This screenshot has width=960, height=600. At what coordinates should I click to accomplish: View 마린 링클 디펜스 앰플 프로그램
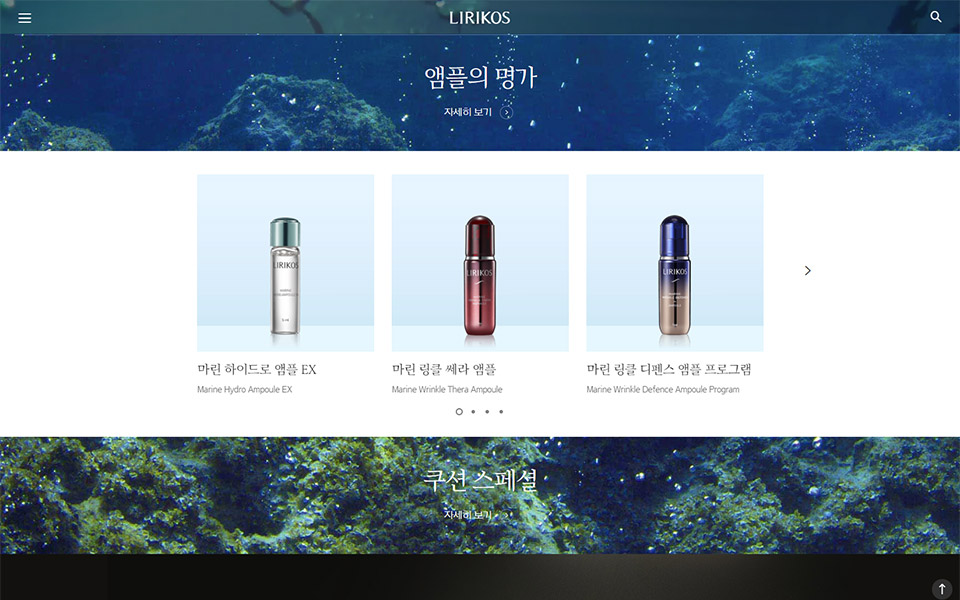click(675, 263)
